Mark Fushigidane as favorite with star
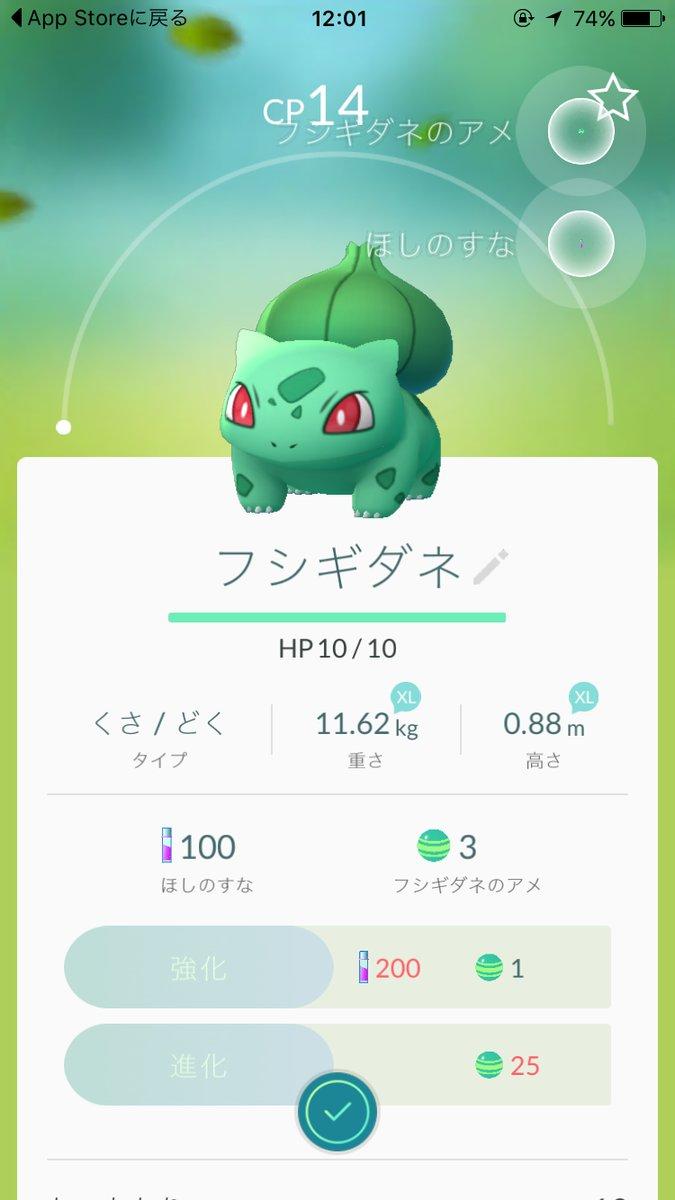675x1200 pixels. click(612, 97)
